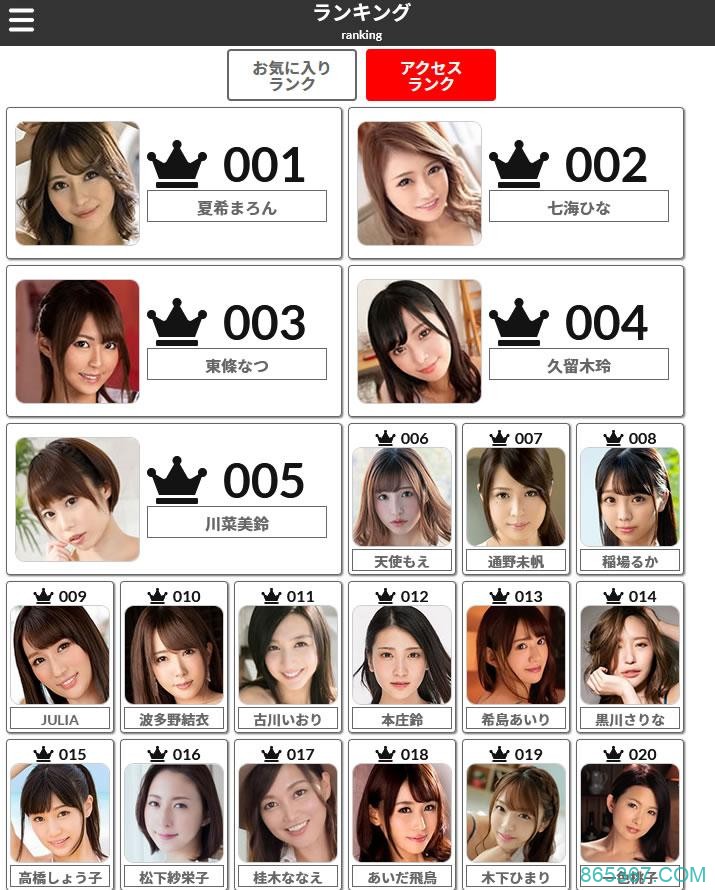Select the アクセスランク tab
715x890 pixels.
click(431, 76)
